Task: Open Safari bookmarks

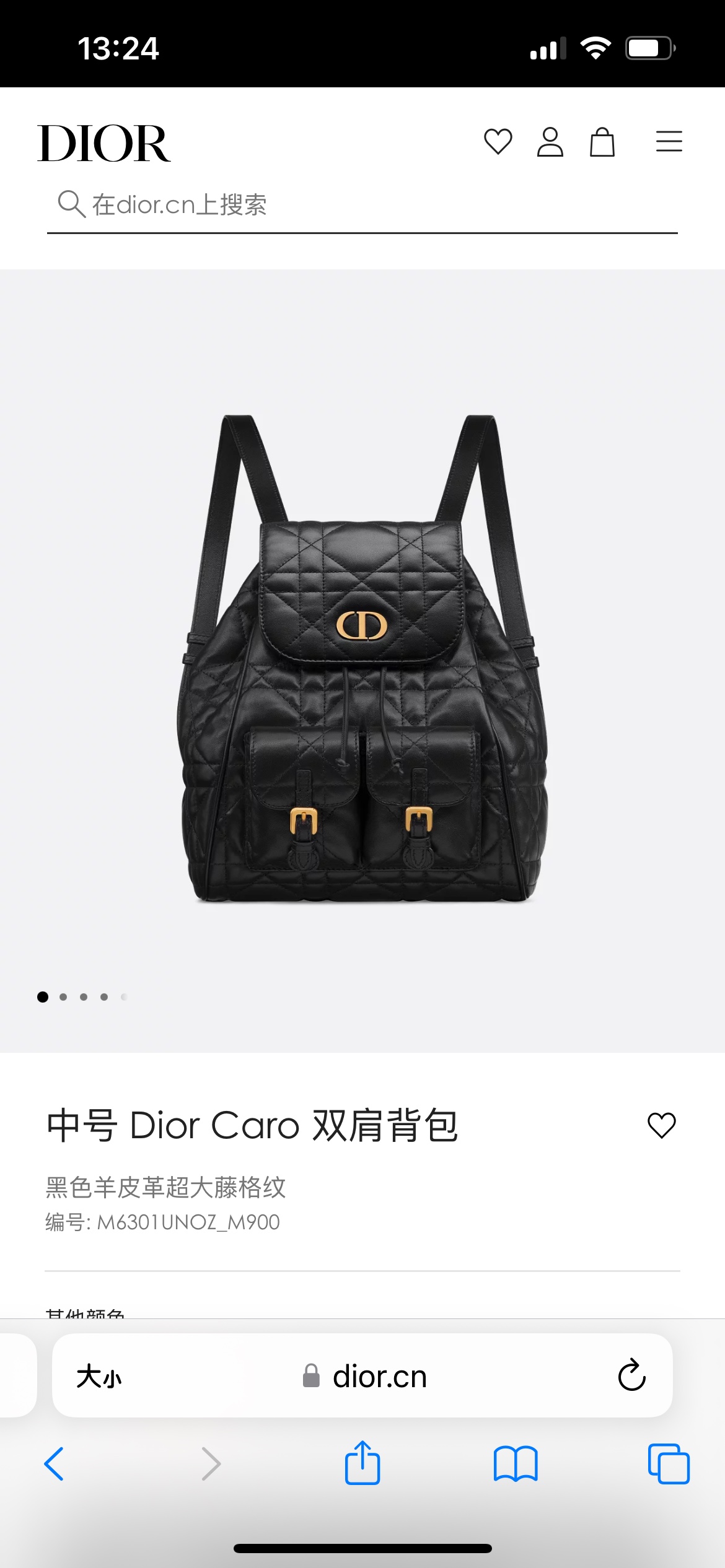Action: pyautogui.click(x=516, y=1464)
